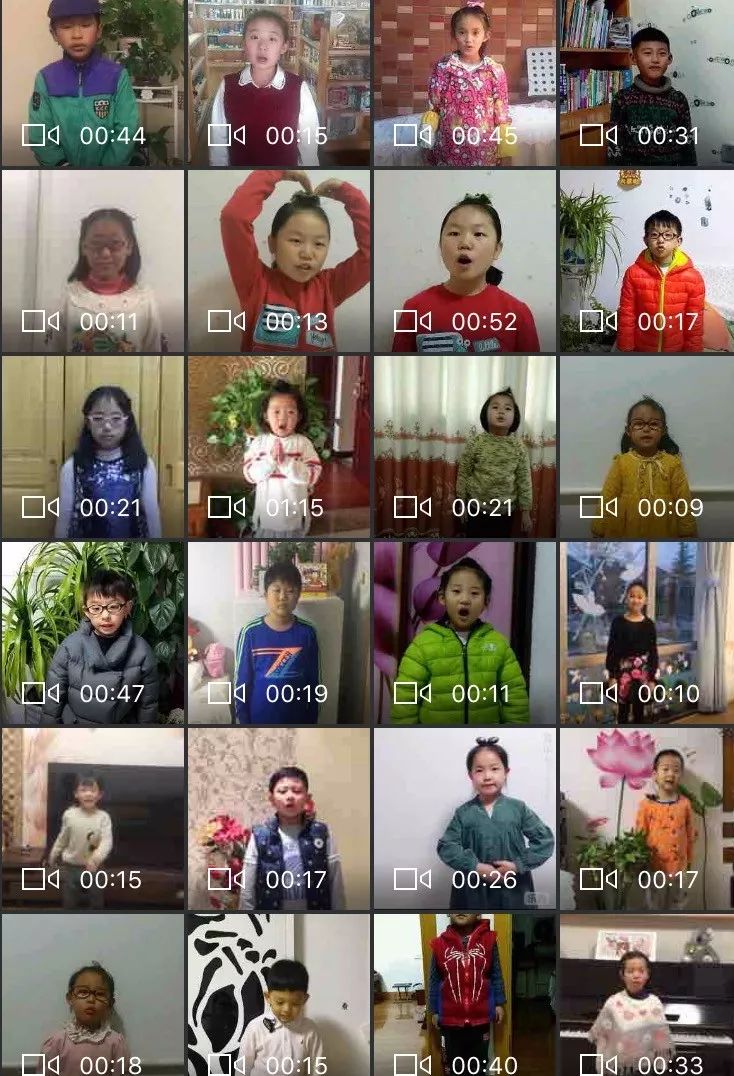Play the 00:13 video with heart-shaped arms

coord(278,260)
